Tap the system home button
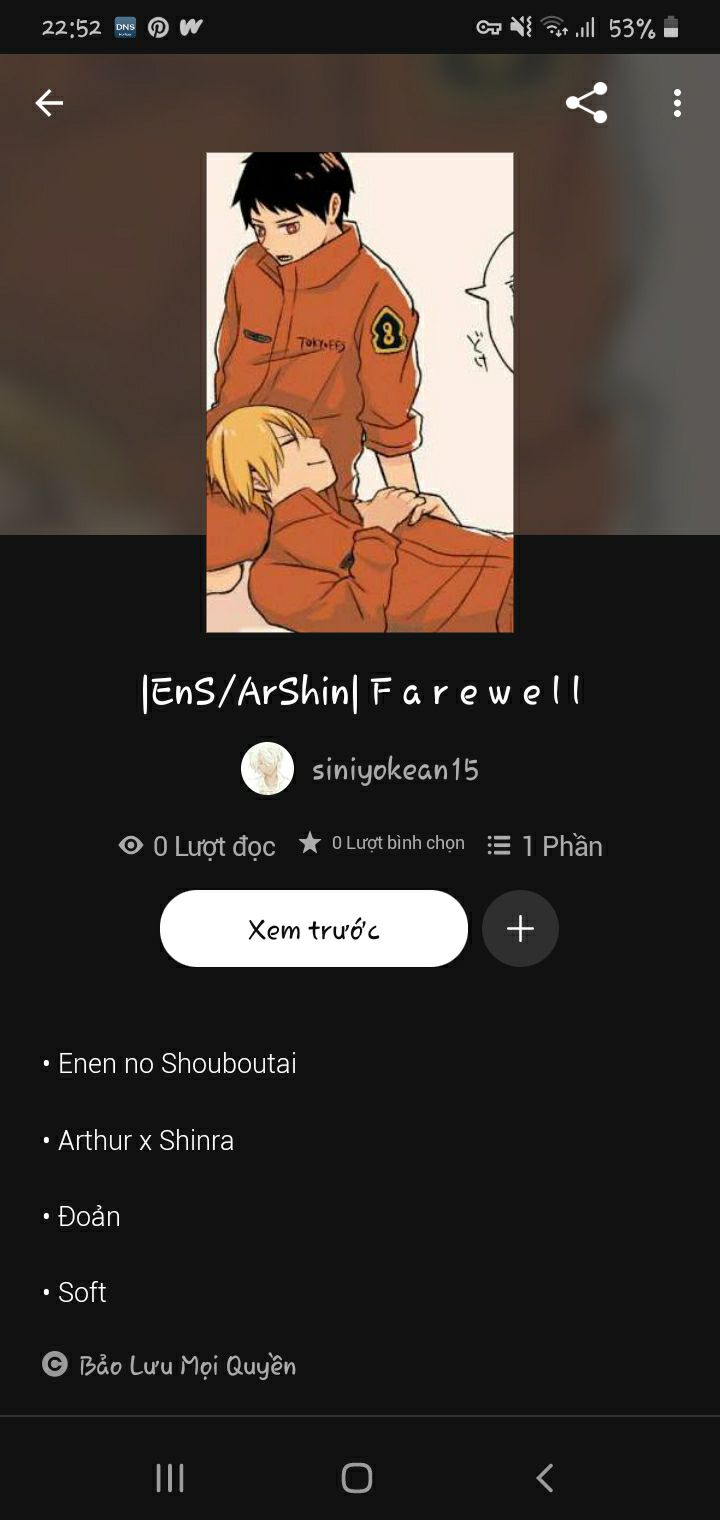 click(x=357, y=1477)
